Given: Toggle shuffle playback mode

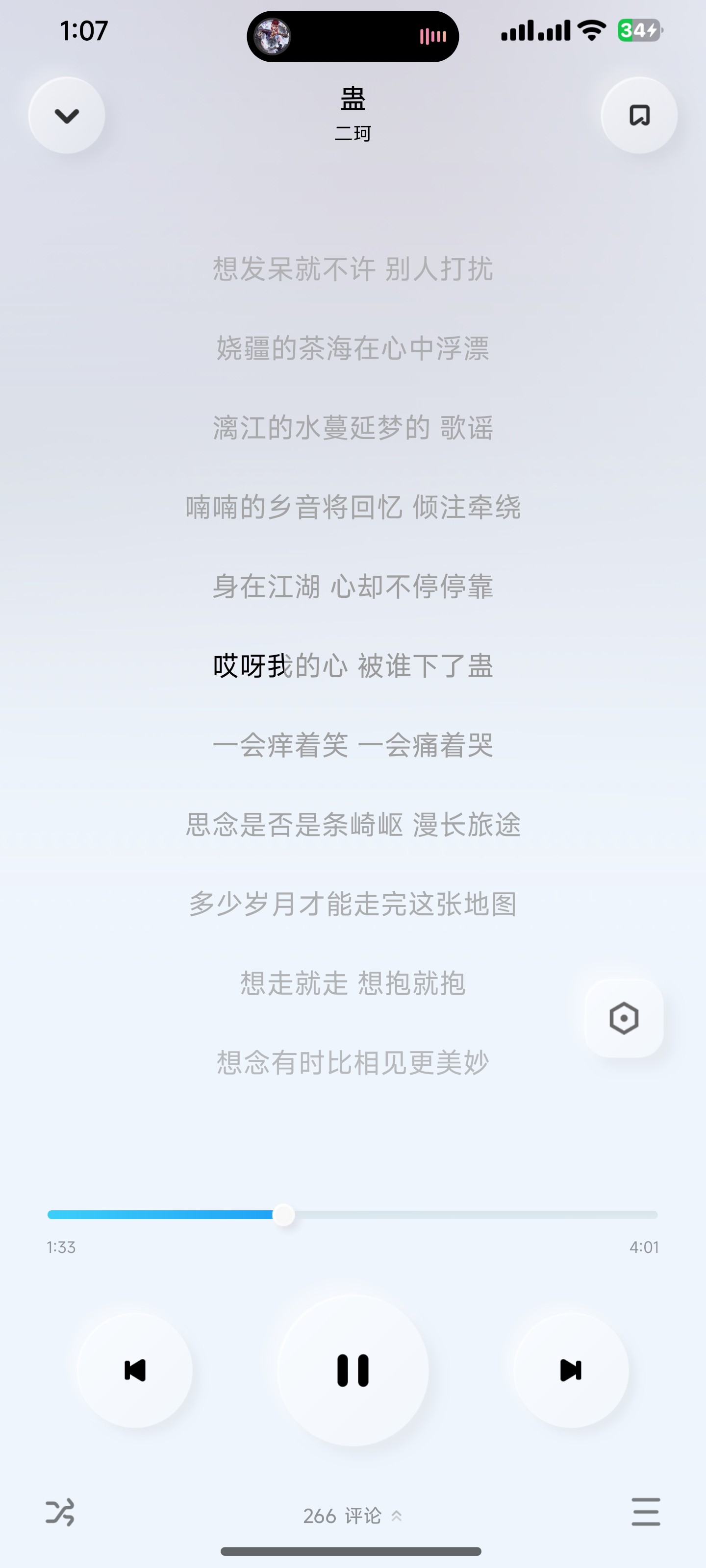Looking at the screenshot, I should click(x=60, y=1512).
